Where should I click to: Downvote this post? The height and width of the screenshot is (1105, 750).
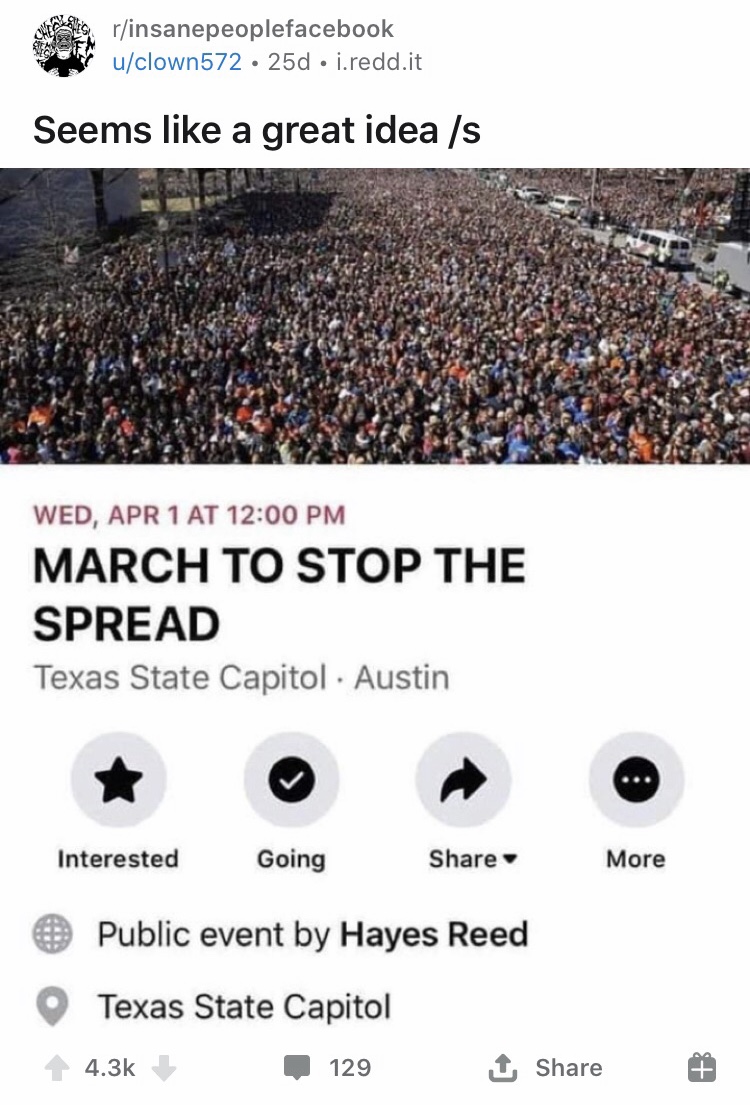point(164,1068)
